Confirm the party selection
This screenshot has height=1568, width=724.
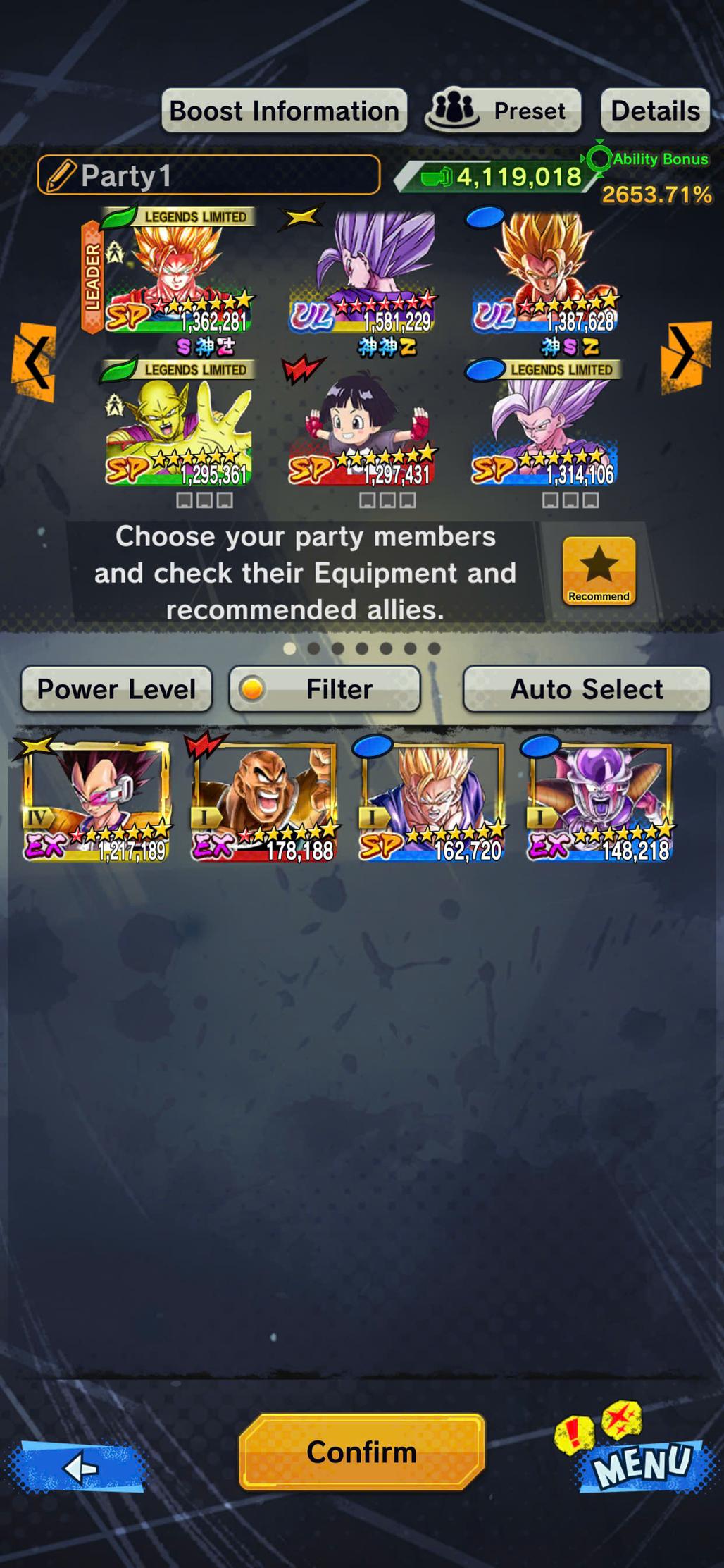(361, 1451)
